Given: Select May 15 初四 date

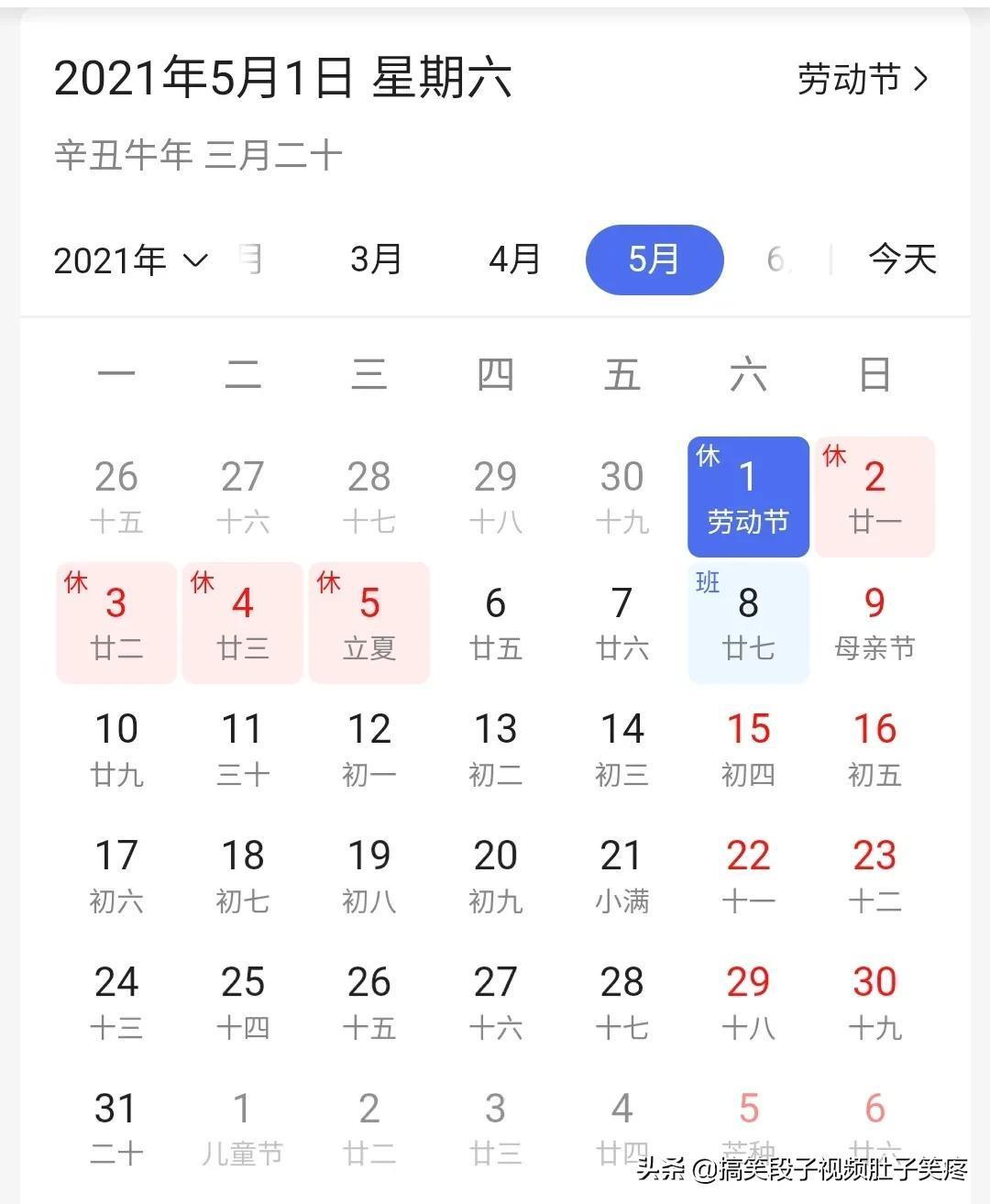Looking at the screenshot, I should pos(748,749).
